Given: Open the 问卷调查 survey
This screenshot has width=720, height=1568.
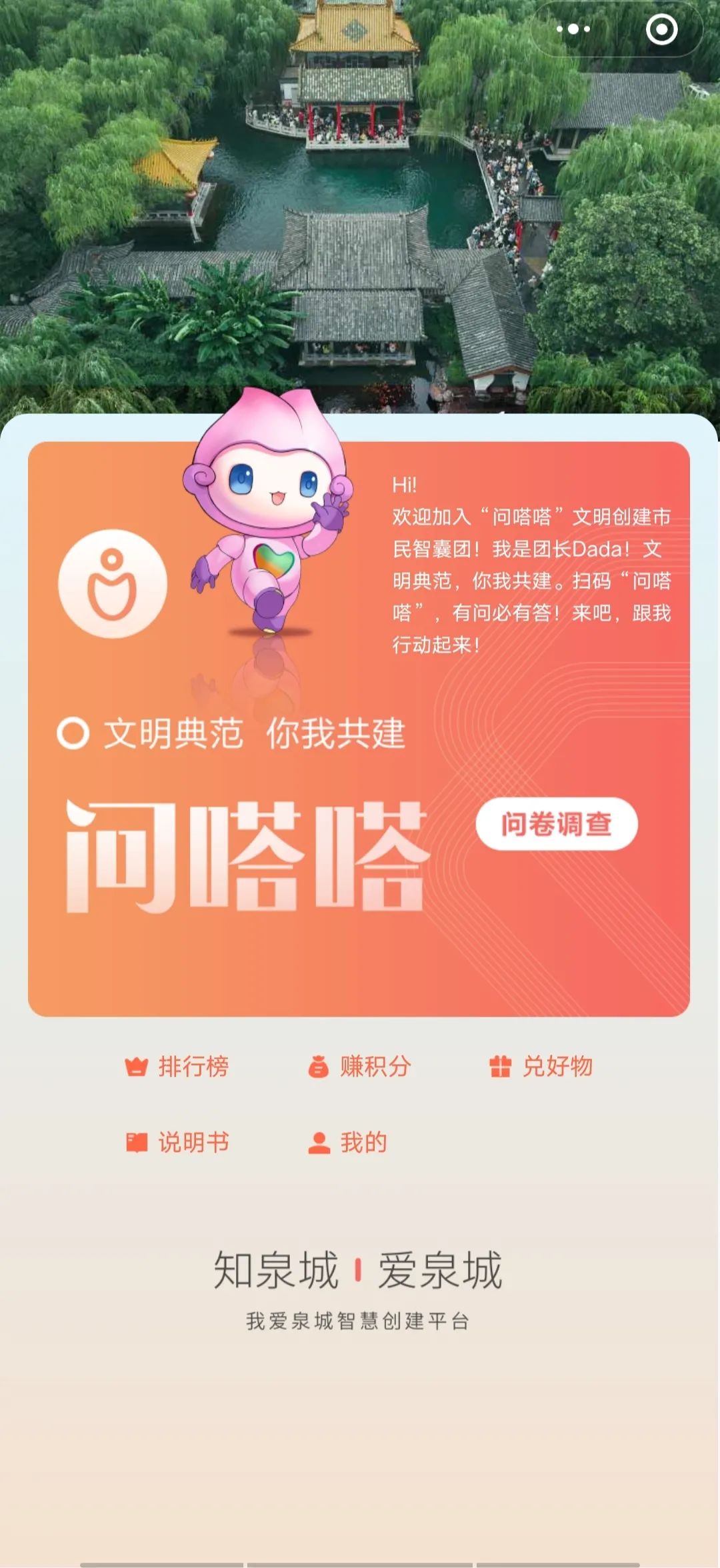Looking at the screenshot, I should [x=556, y=824].
